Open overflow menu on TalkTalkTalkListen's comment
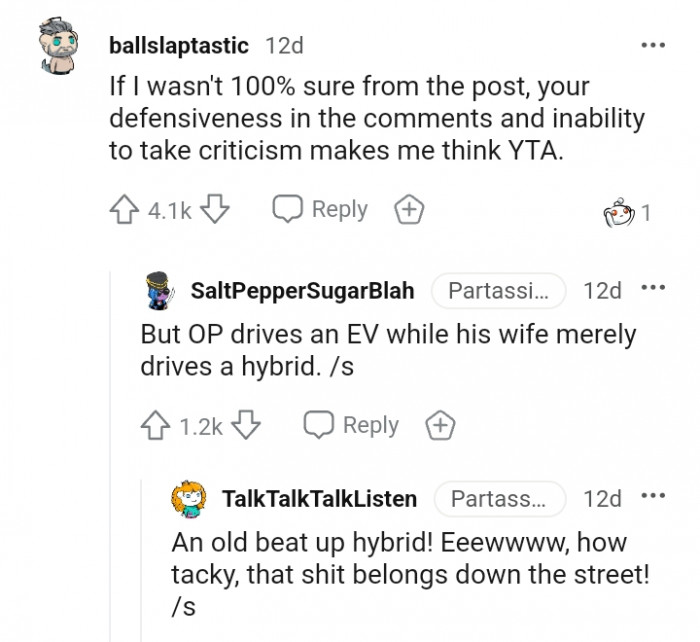This screenshot has height=642, width=700. (x=652, y=496)
